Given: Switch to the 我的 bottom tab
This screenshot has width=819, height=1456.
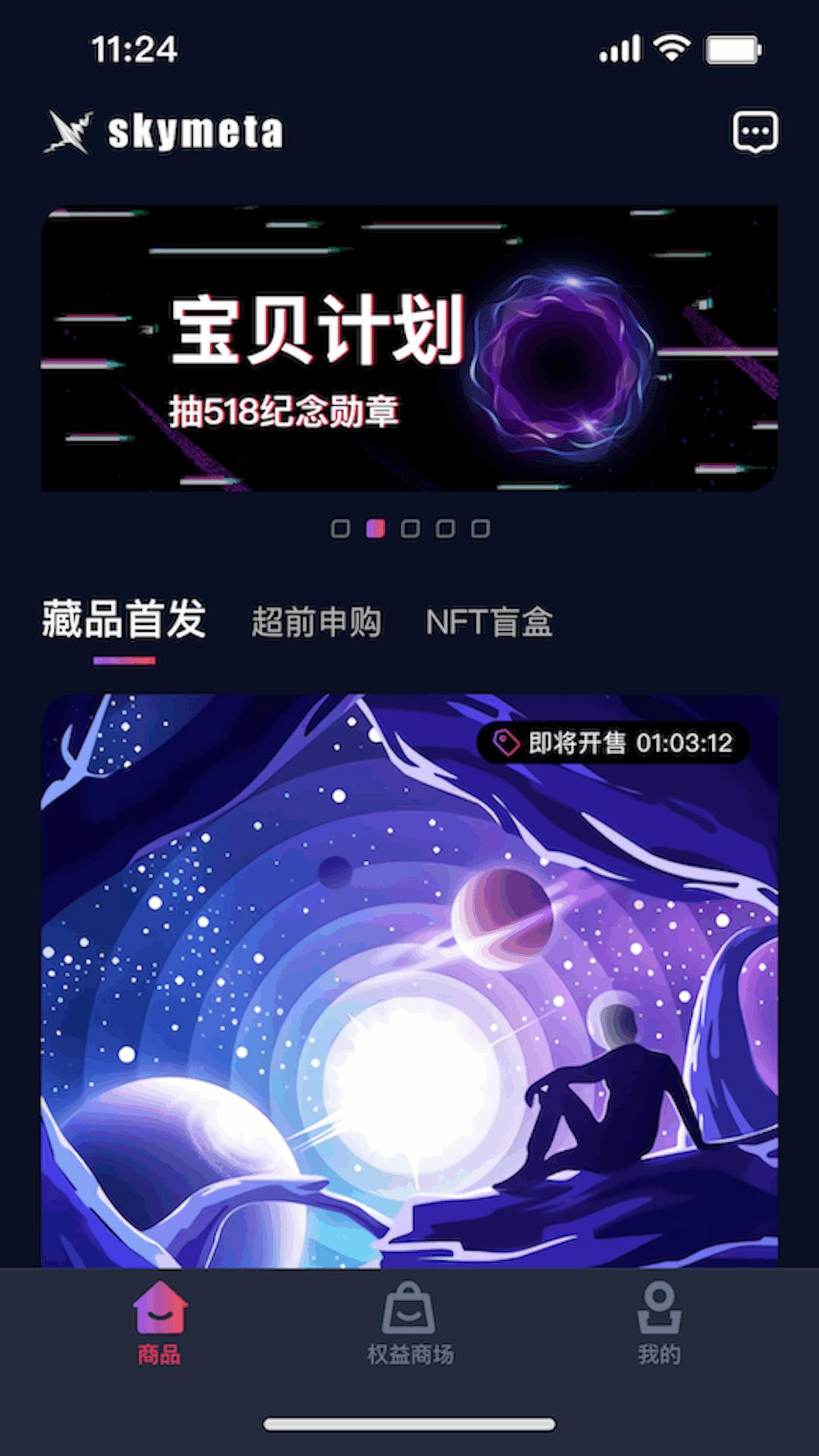Looking at the screenshot, I should 658,1323.
